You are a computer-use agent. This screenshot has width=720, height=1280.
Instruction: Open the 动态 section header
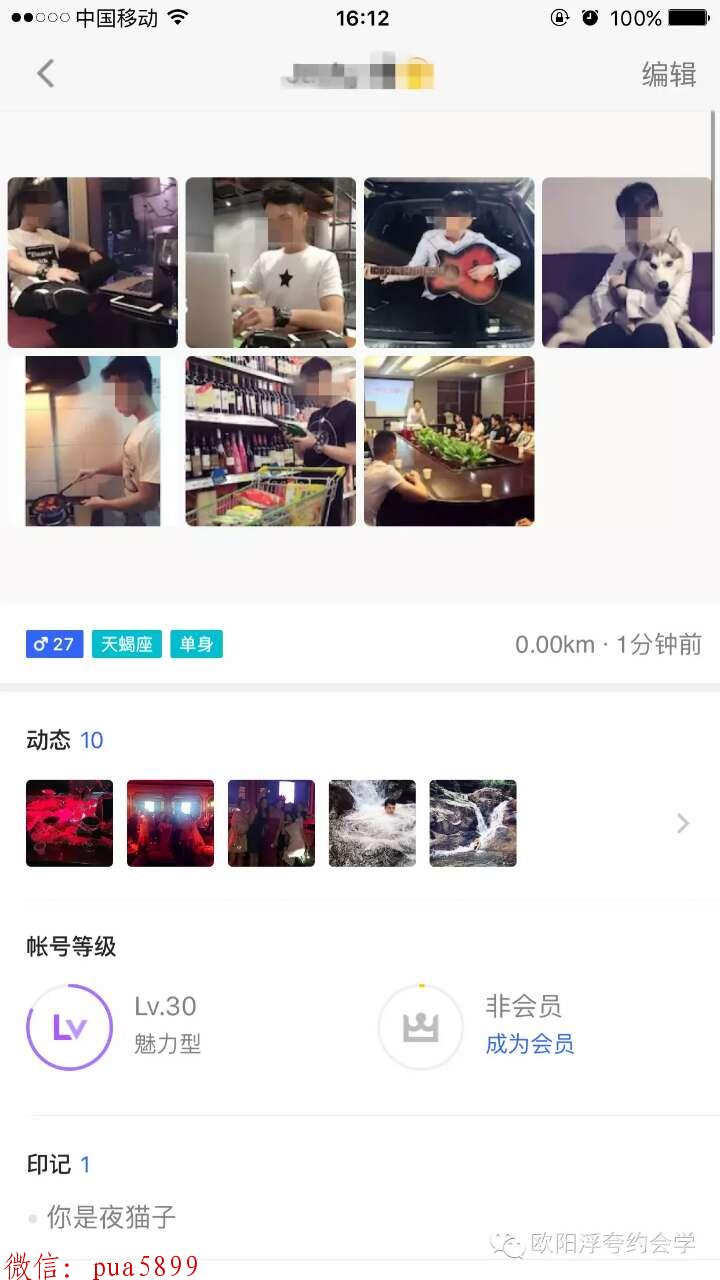coord(47,740)
